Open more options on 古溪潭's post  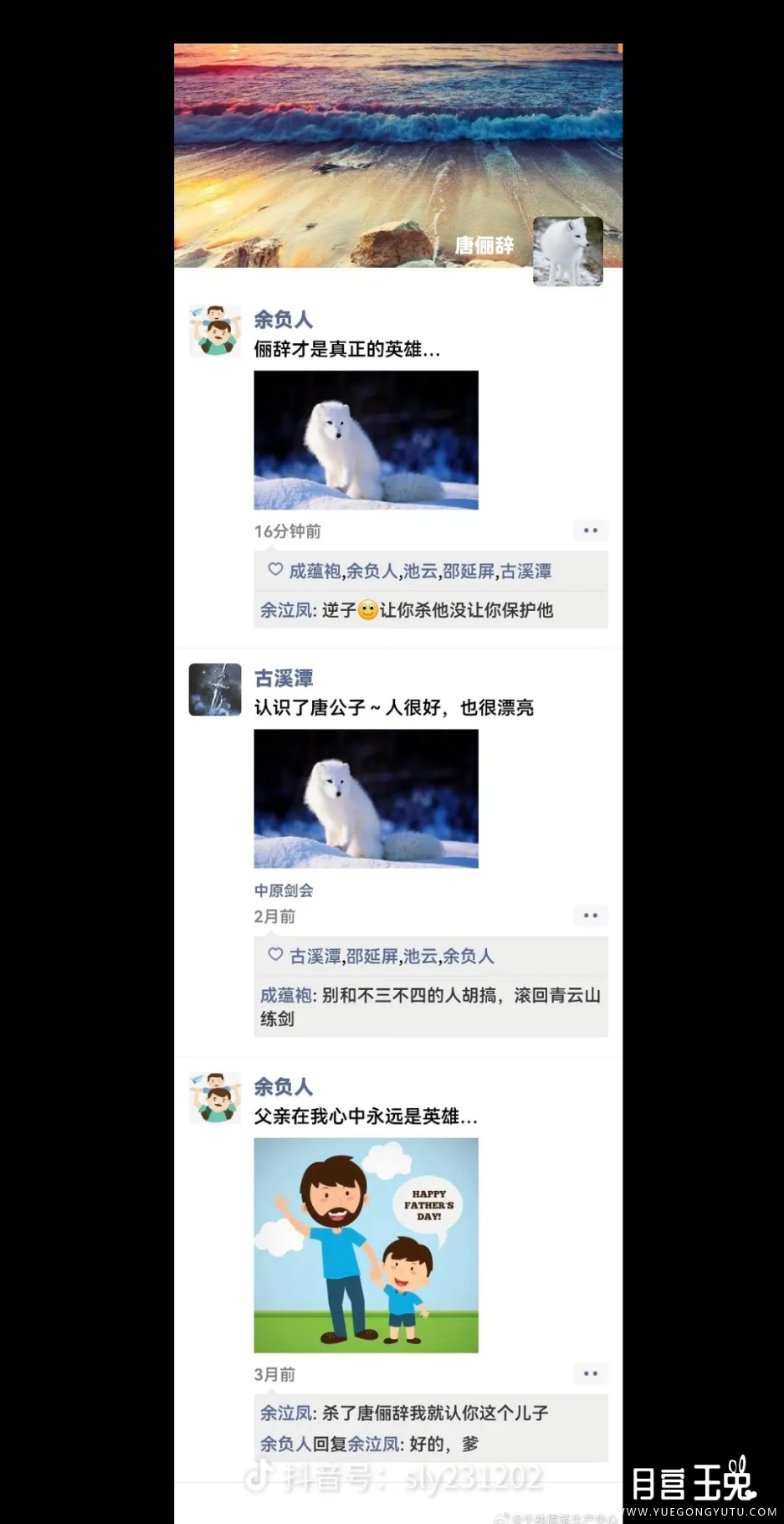[591, 916]
